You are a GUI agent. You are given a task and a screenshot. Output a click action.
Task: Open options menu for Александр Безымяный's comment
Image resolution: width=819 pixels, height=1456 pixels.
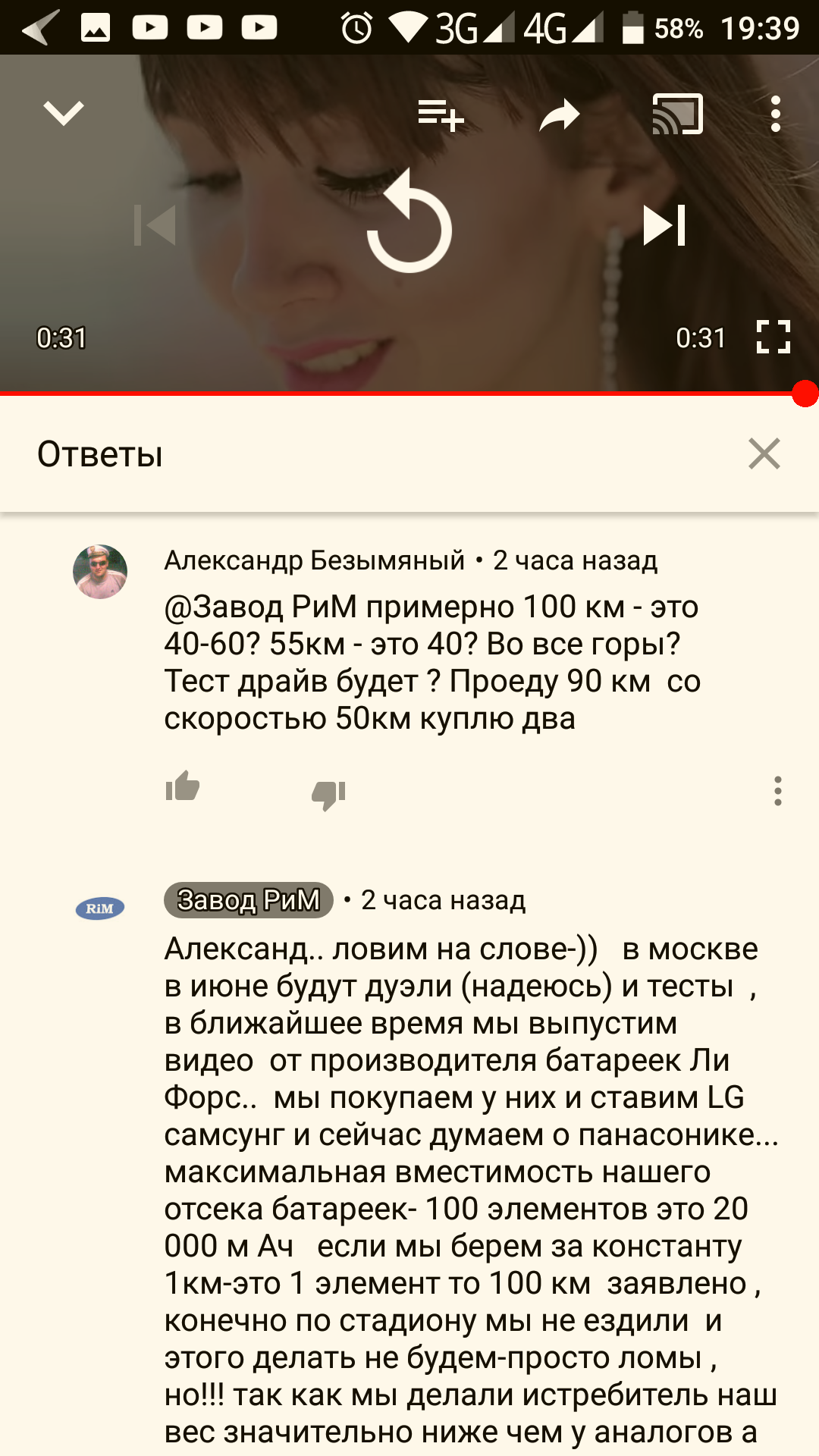[777, 791]
